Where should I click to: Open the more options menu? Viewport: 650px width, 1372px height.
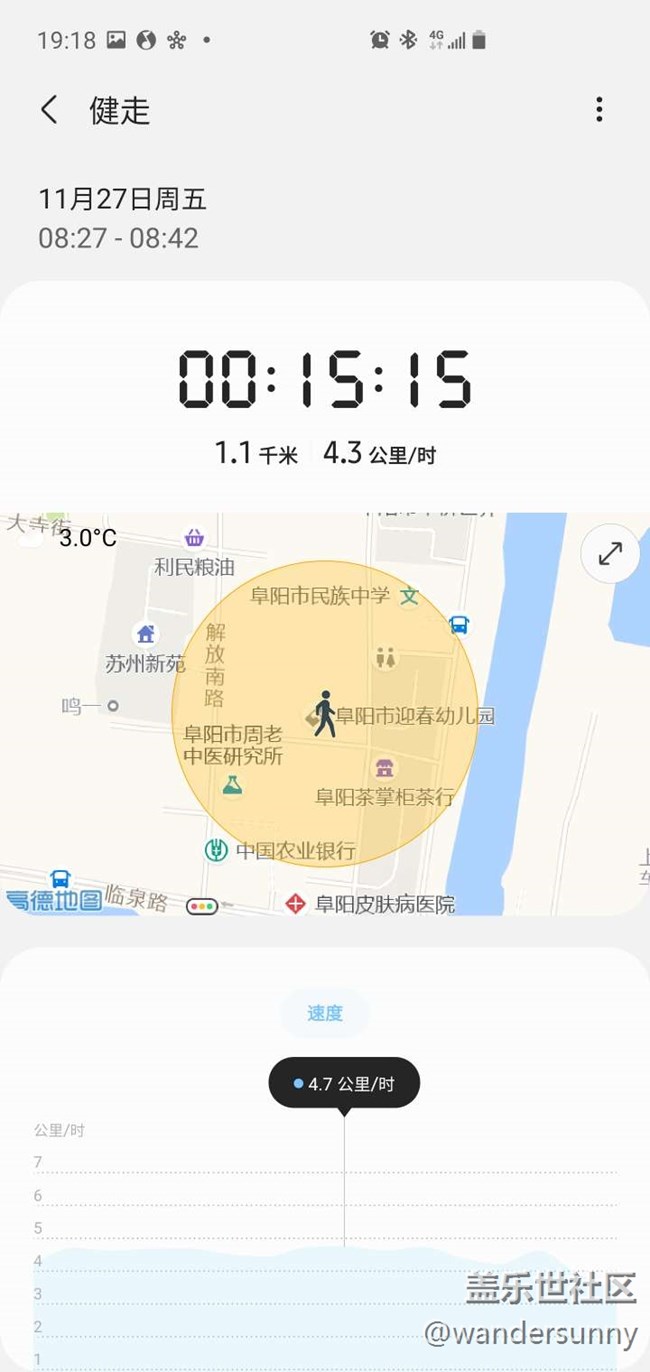click(599, 110)
